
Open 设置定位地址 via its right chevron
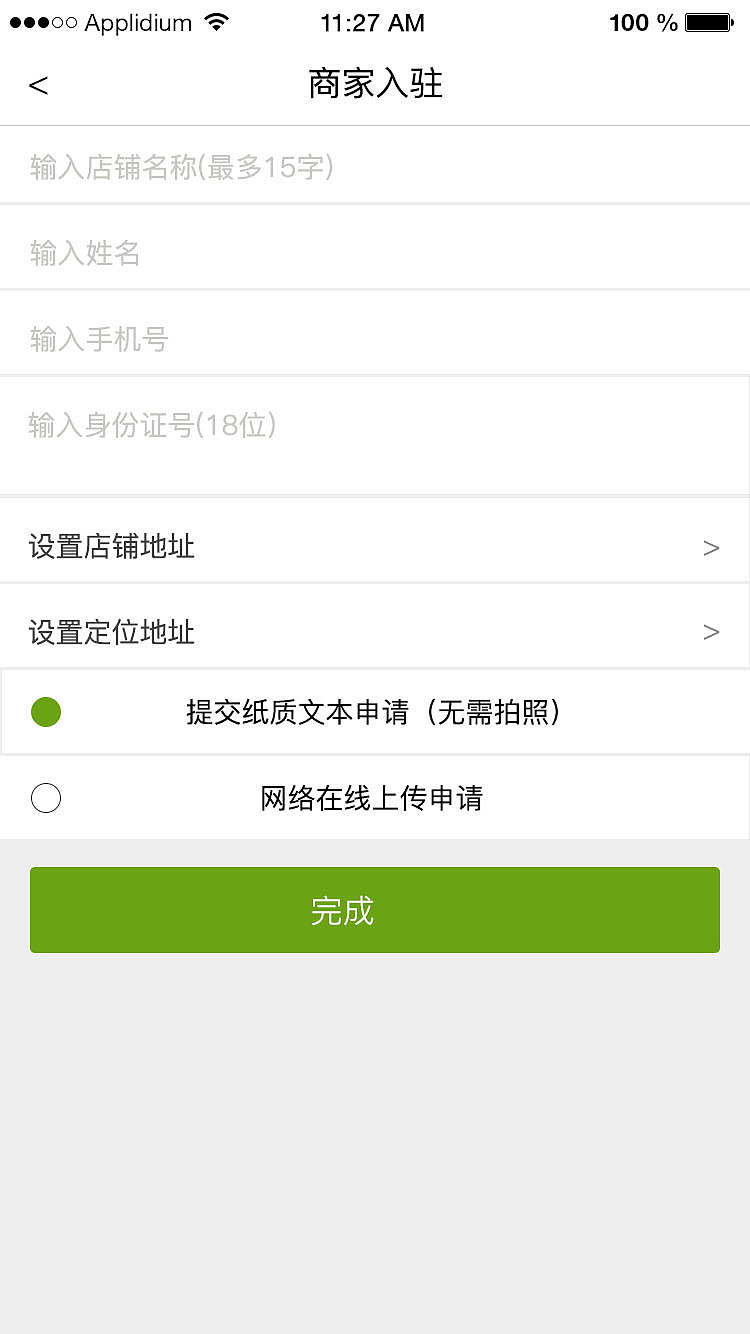click(x=710, y=632)
